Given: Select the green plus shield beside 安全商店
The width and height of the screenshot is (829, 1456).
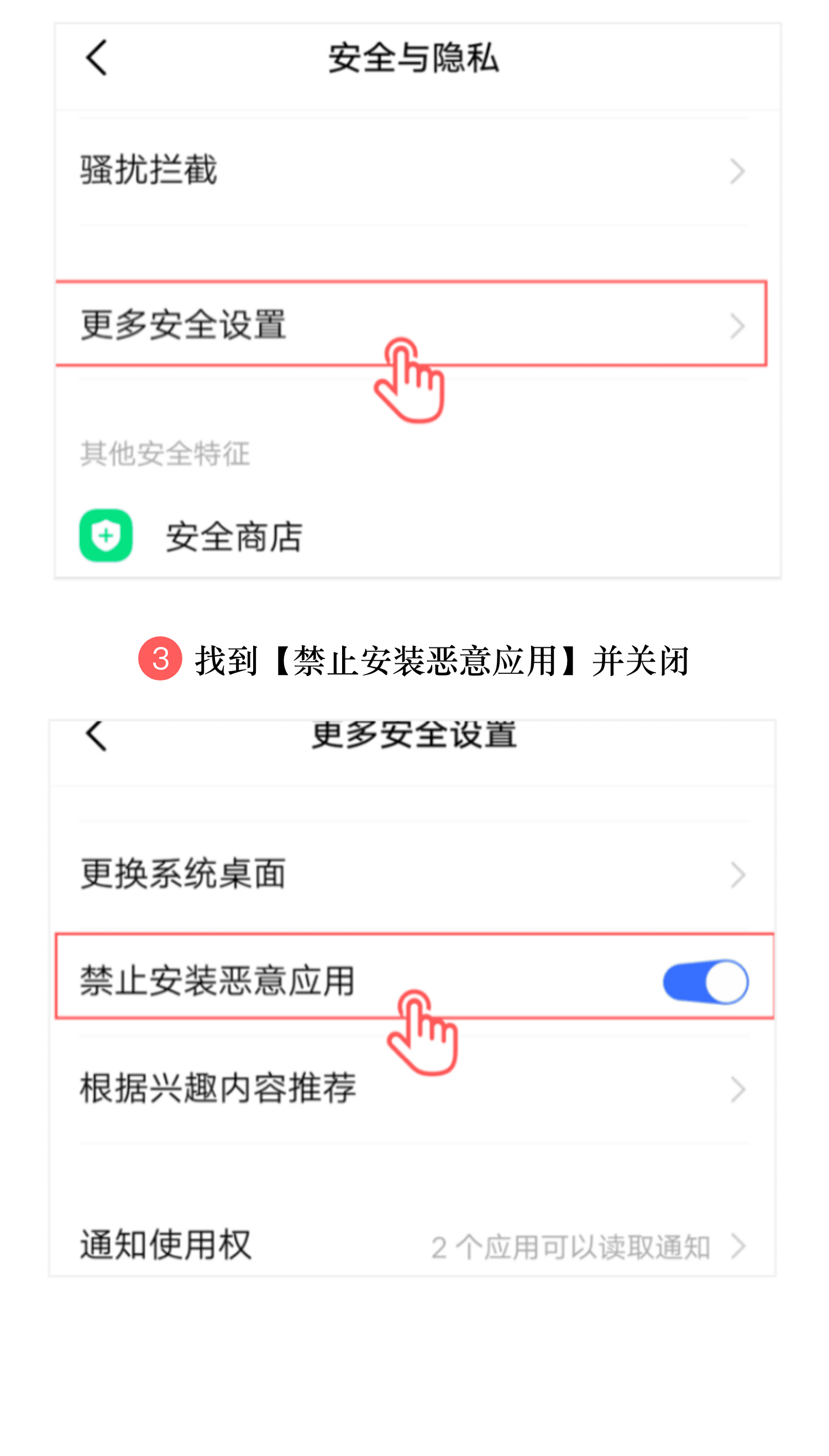Looking at the screenshot, I should coord(106,535).
